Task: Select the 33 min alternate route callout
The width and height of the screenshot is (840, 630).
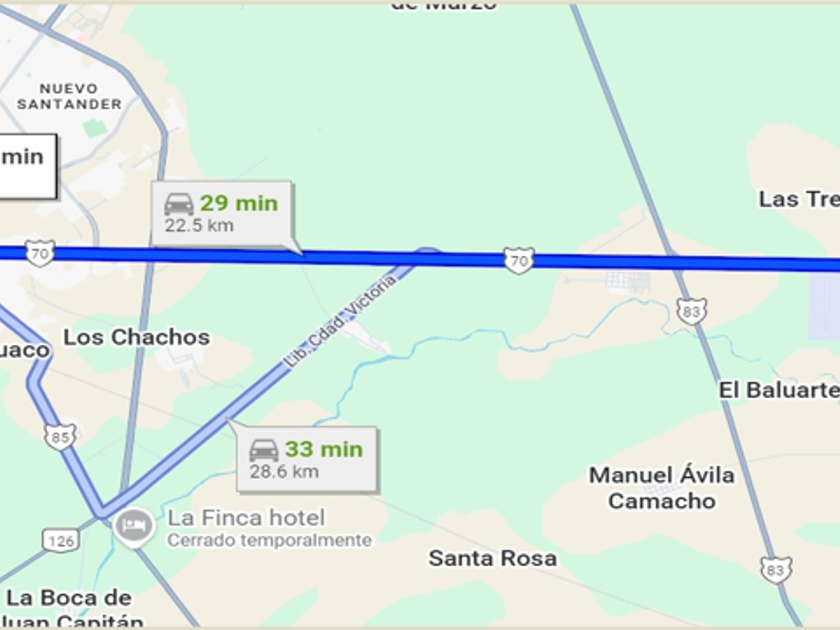Action: (306, 459)
